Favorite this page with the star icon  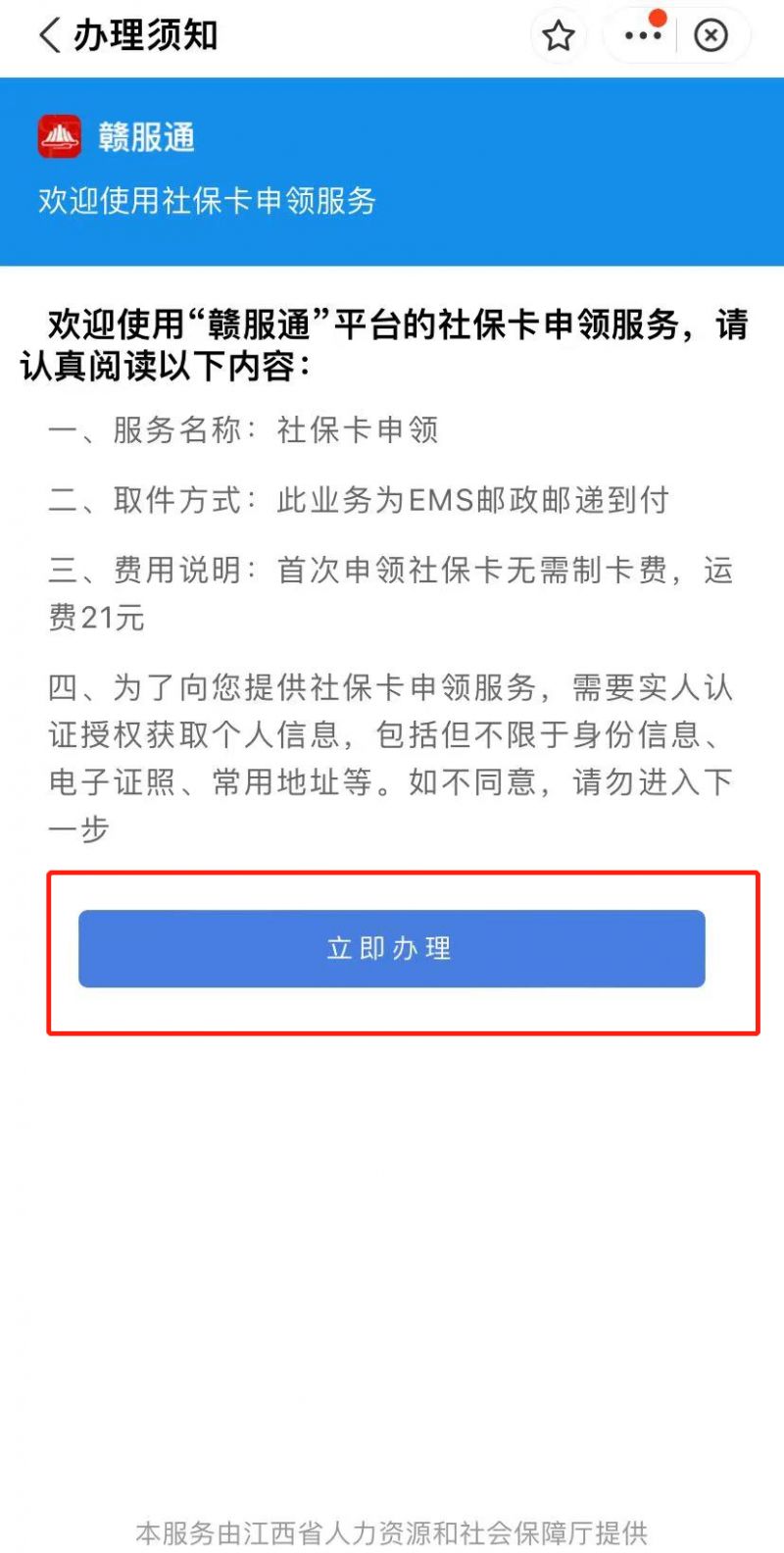pos(559,36)
